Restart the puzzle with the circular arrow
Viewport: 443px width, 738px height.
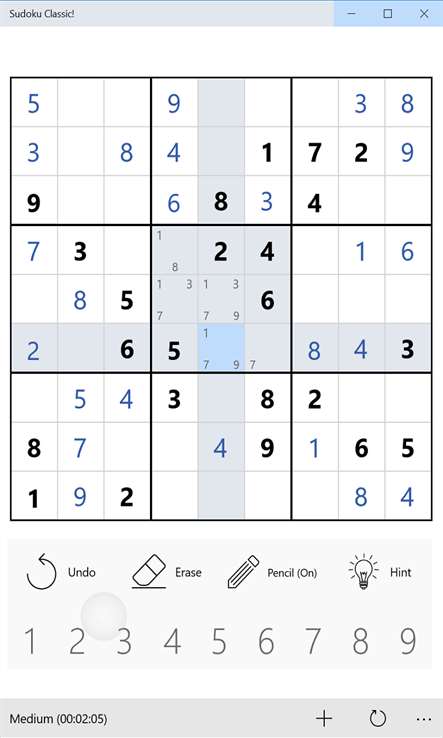pyautogui.click(x=378, y=718)
